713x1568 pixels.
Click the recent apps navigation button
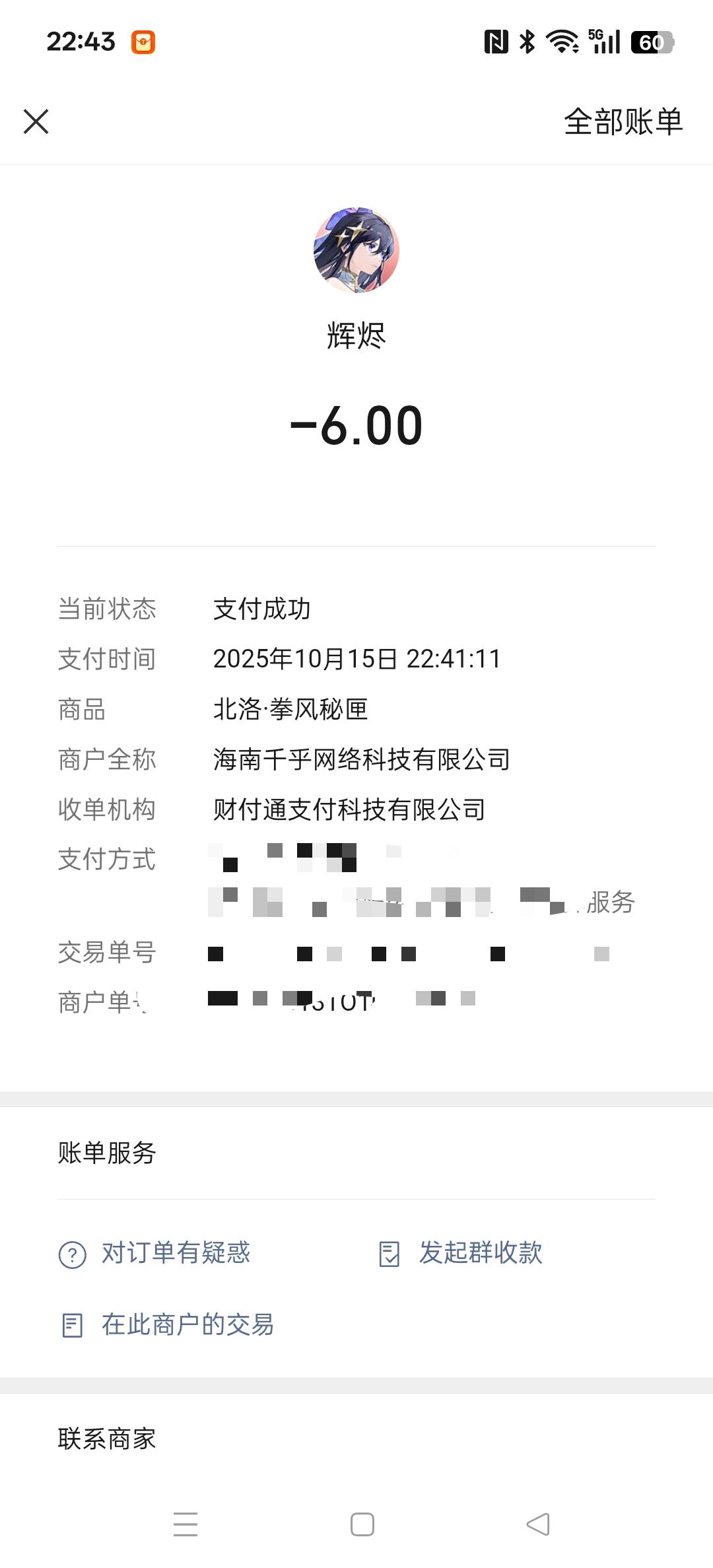tap(186, 1525)
